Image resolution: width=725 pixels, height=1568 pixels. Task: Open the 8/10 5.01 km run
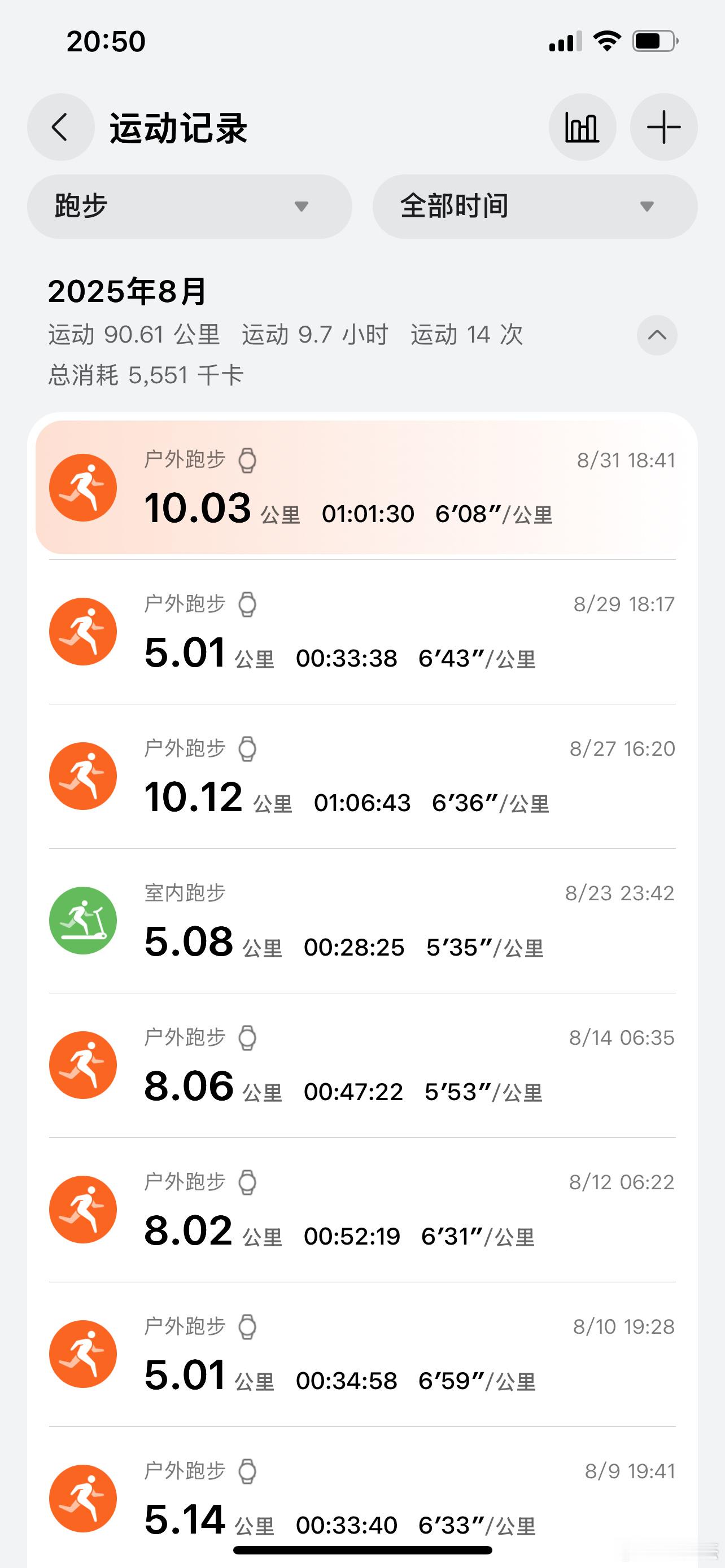click(362, 1354)
